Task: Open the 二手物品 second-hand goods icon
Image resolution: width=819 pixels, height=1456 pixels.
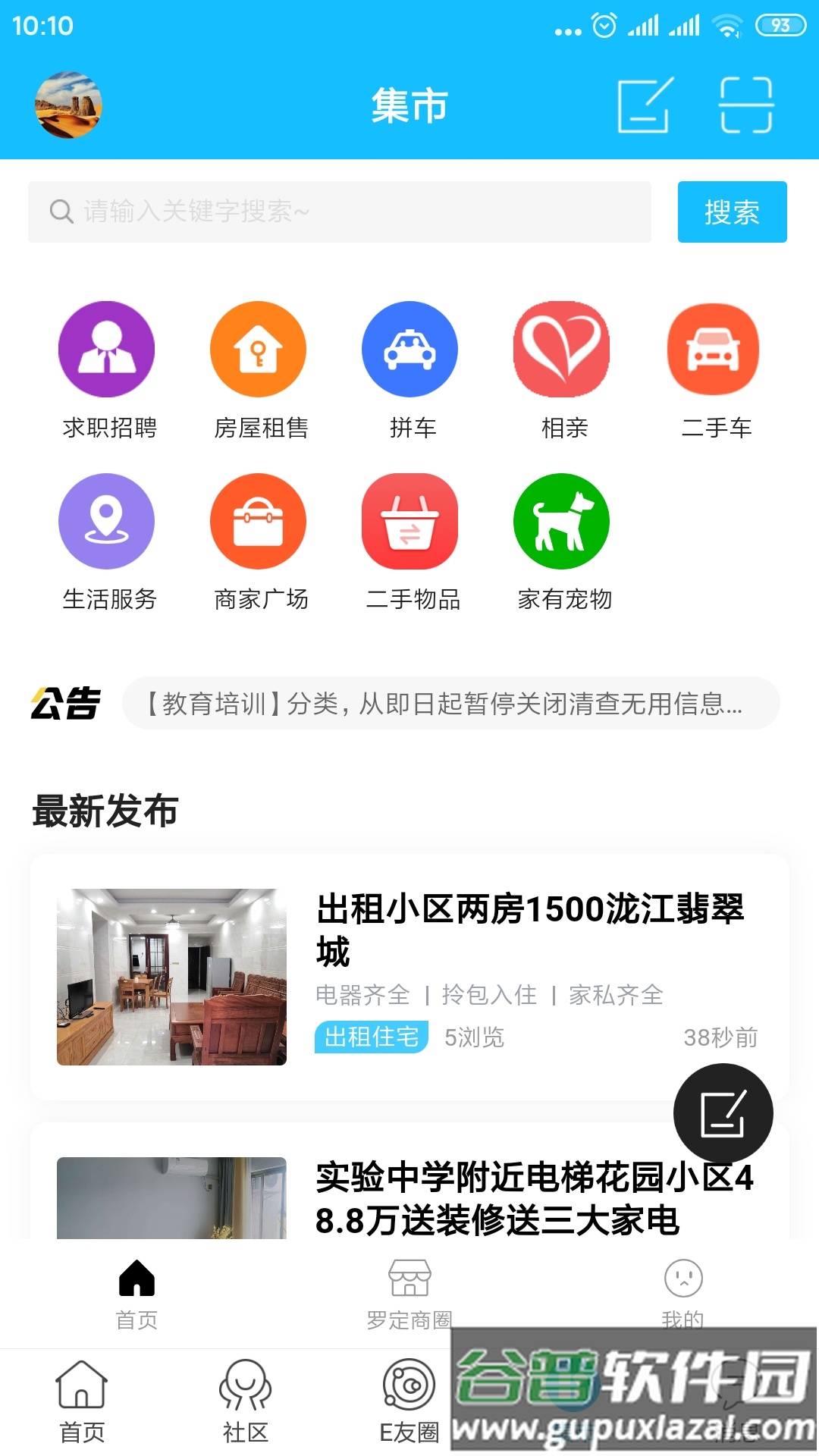Action: (x=409, y=521)
